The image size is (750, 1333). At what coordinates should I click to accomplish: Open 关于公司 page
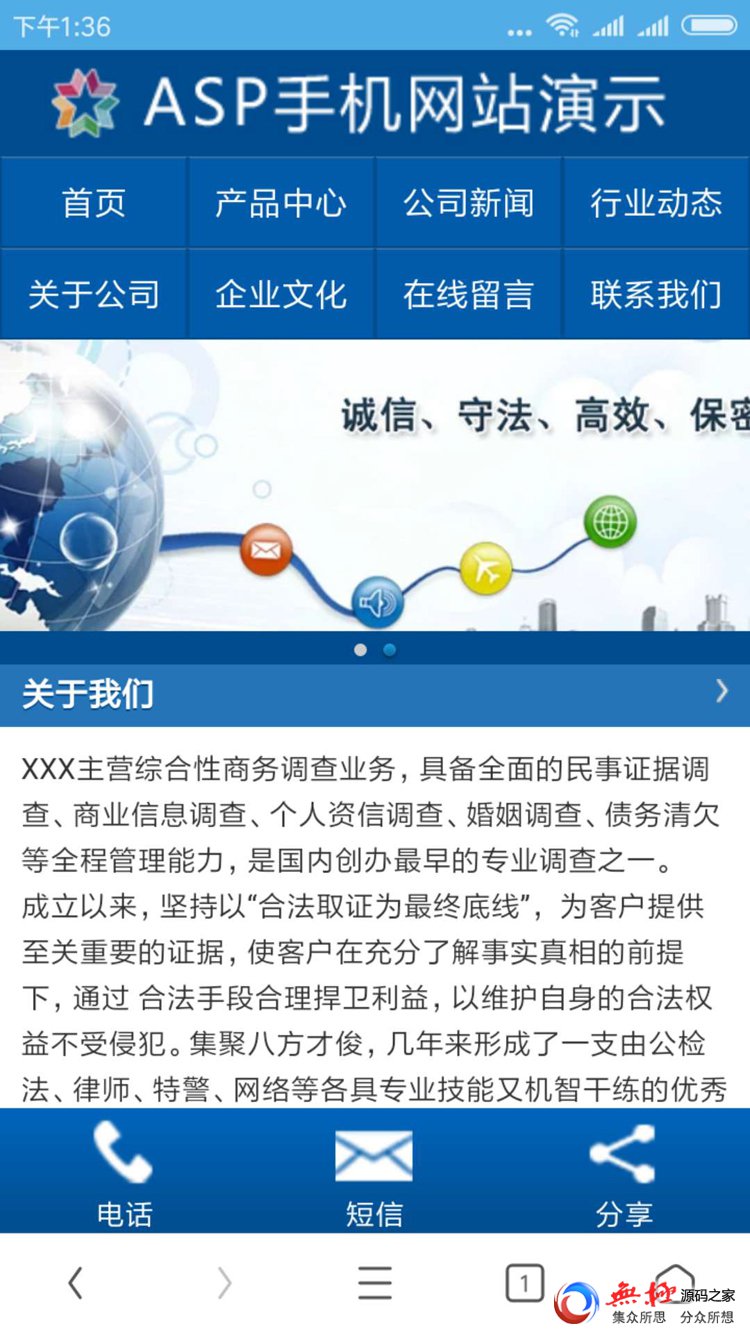(x=93, y=294)
